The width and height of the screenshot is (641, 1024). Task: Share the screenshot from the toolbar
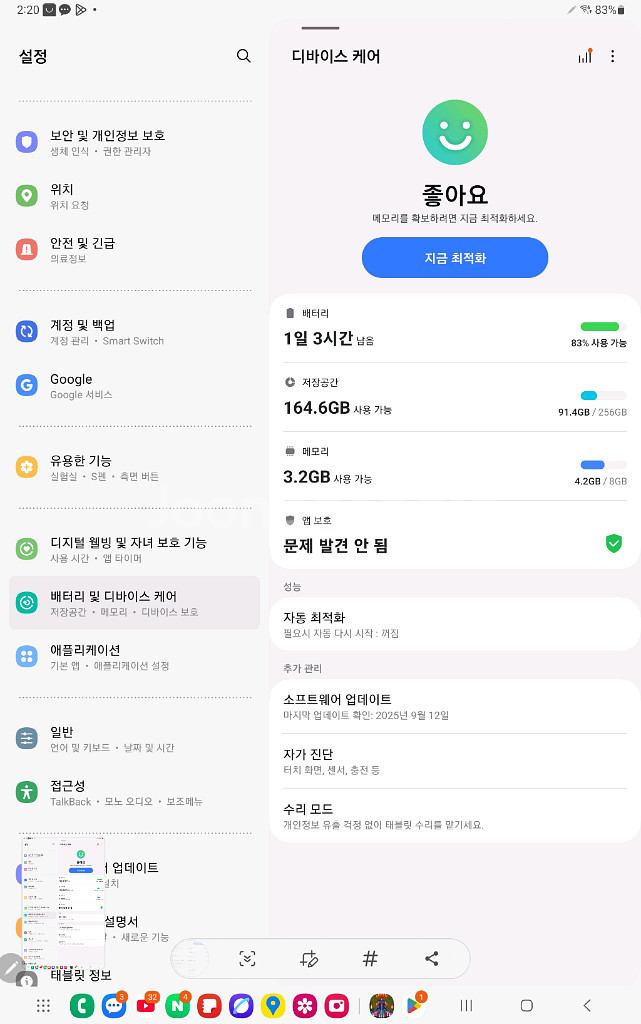[431, 958]
